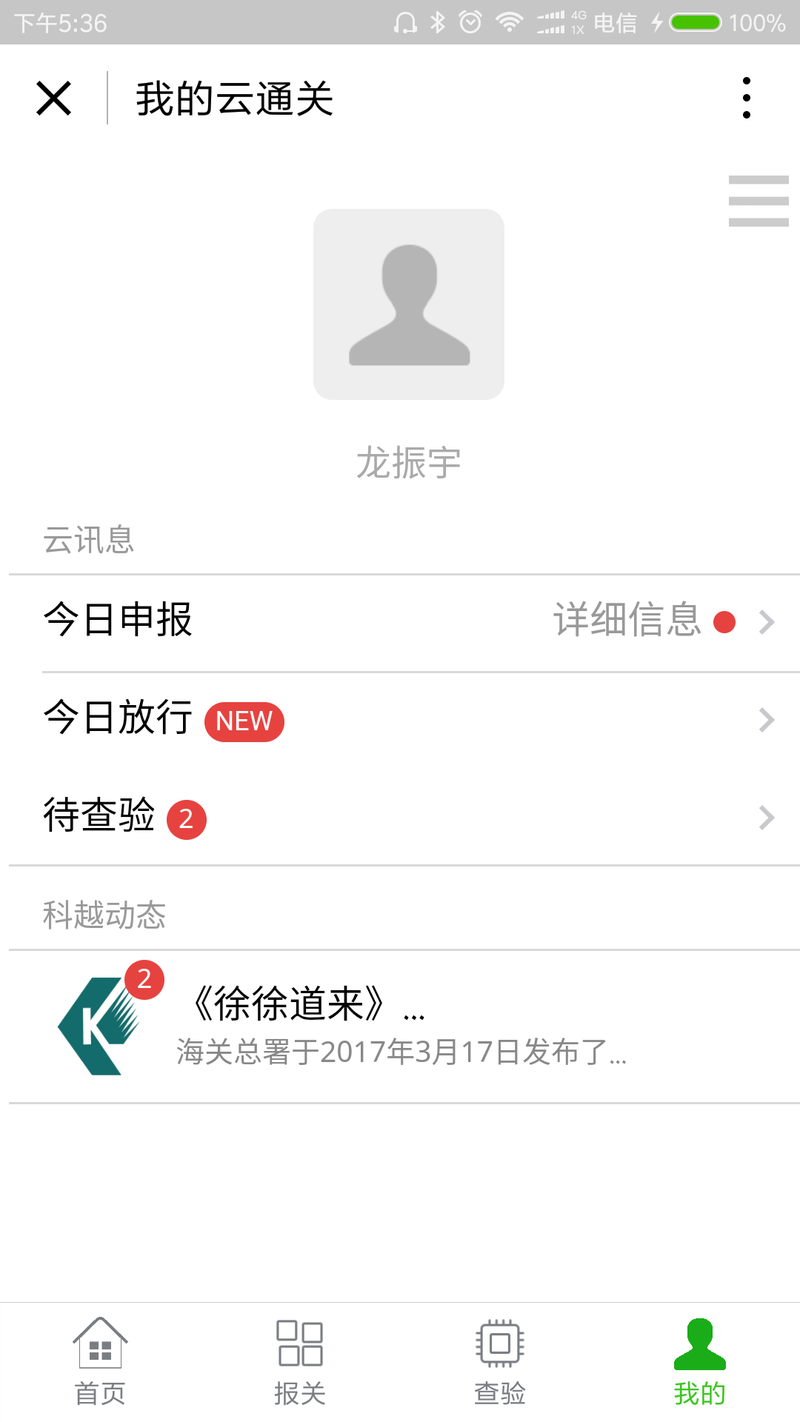This screenshot has width=800, height=1422.
Task: Select the 查验 tab
Action: (500, 1362)
